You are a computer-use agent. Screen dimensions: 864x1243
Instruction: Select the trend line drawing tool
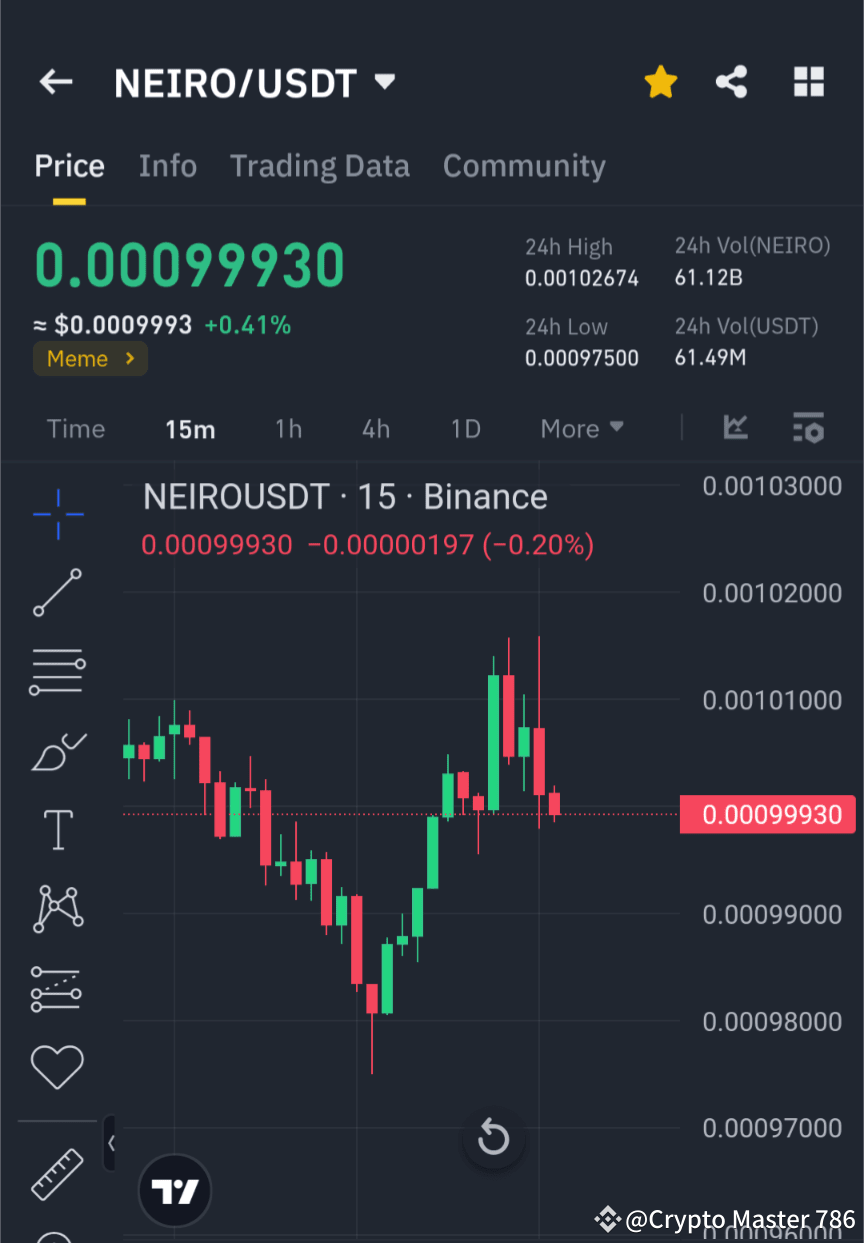pos(57,592)
